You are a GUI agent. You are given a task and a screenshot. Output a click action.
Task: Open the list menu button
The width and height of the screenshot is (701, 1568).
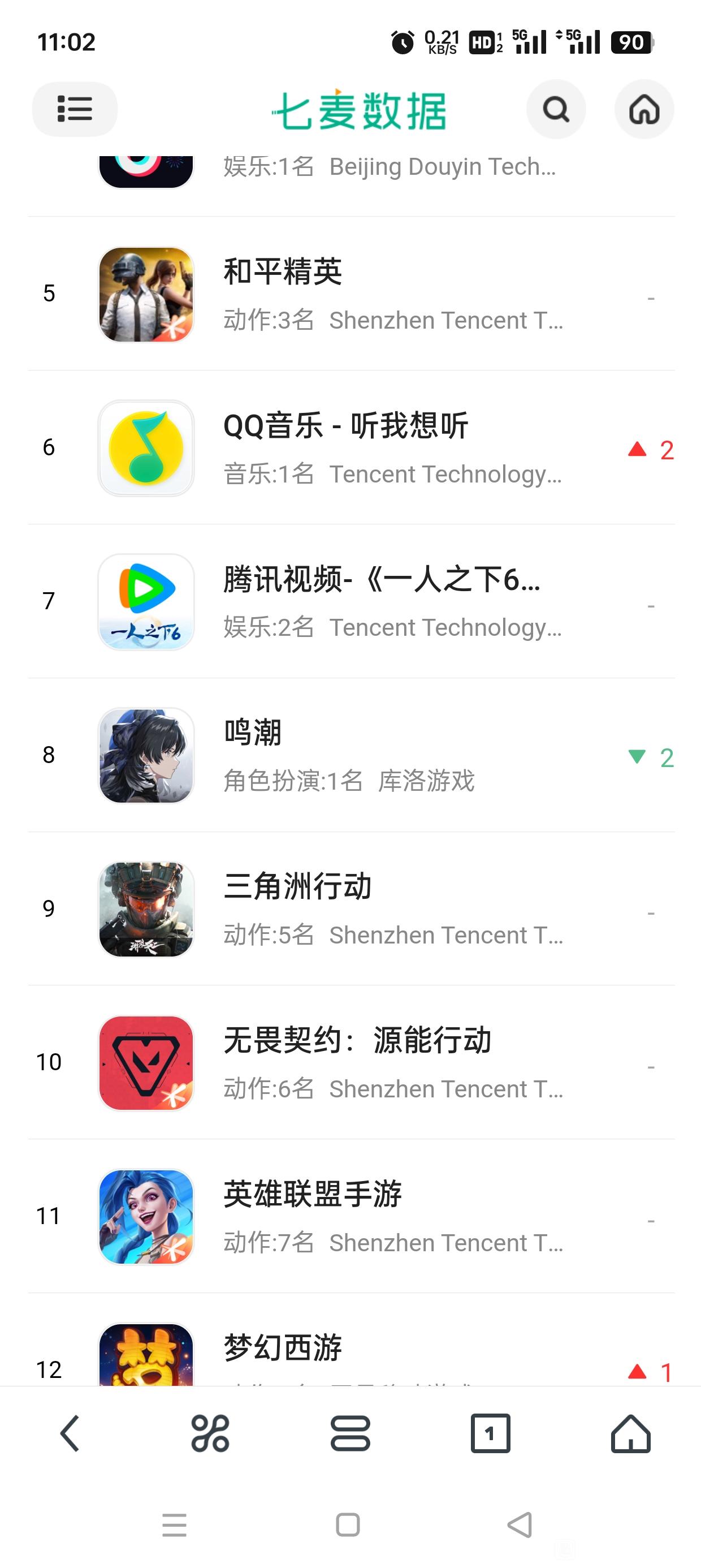[x=74, y=109]
